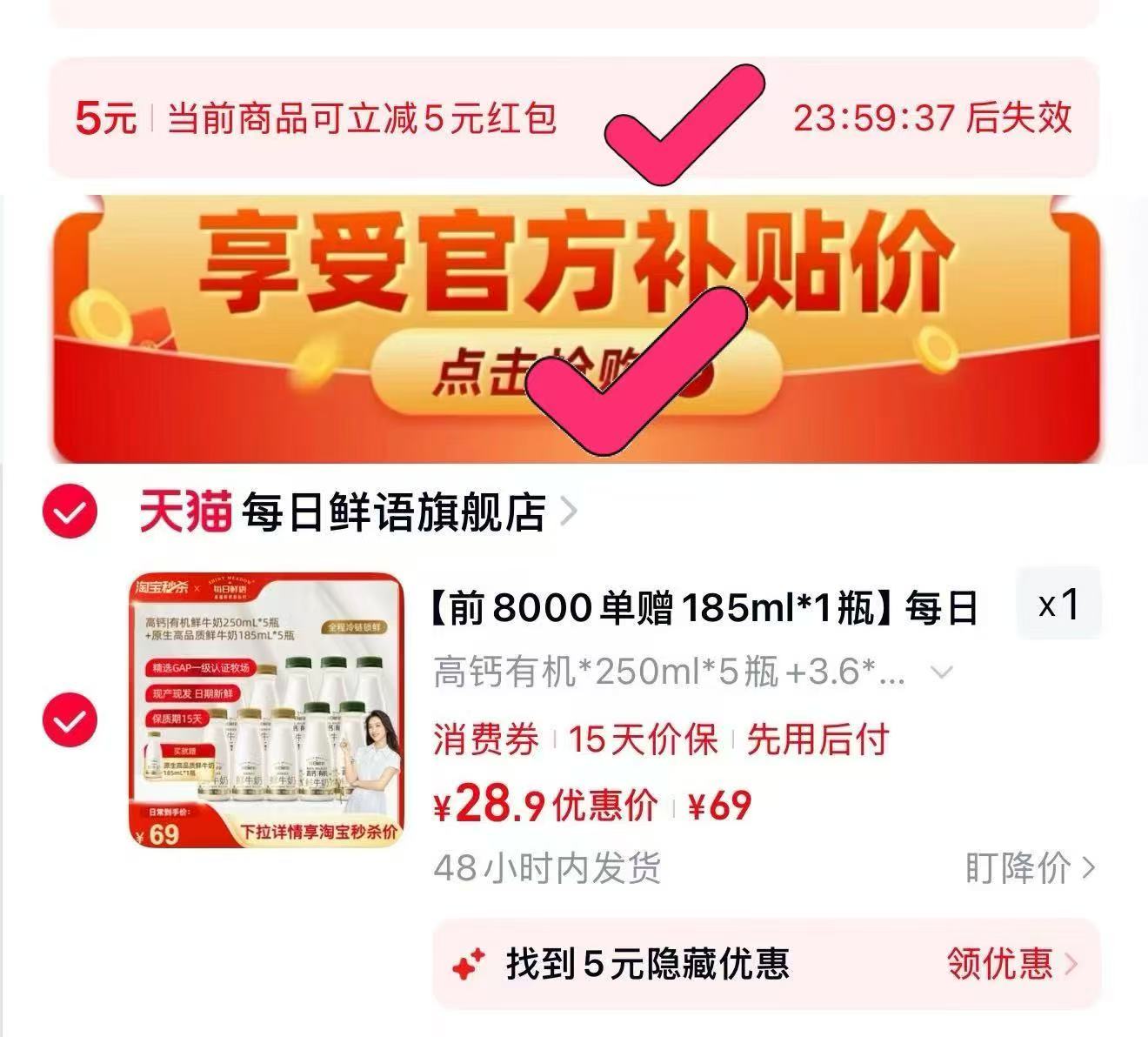This screenshot has height=1037, width=1148.
Task: Change the x1 quantity
Action: (x=1058, y=604)
